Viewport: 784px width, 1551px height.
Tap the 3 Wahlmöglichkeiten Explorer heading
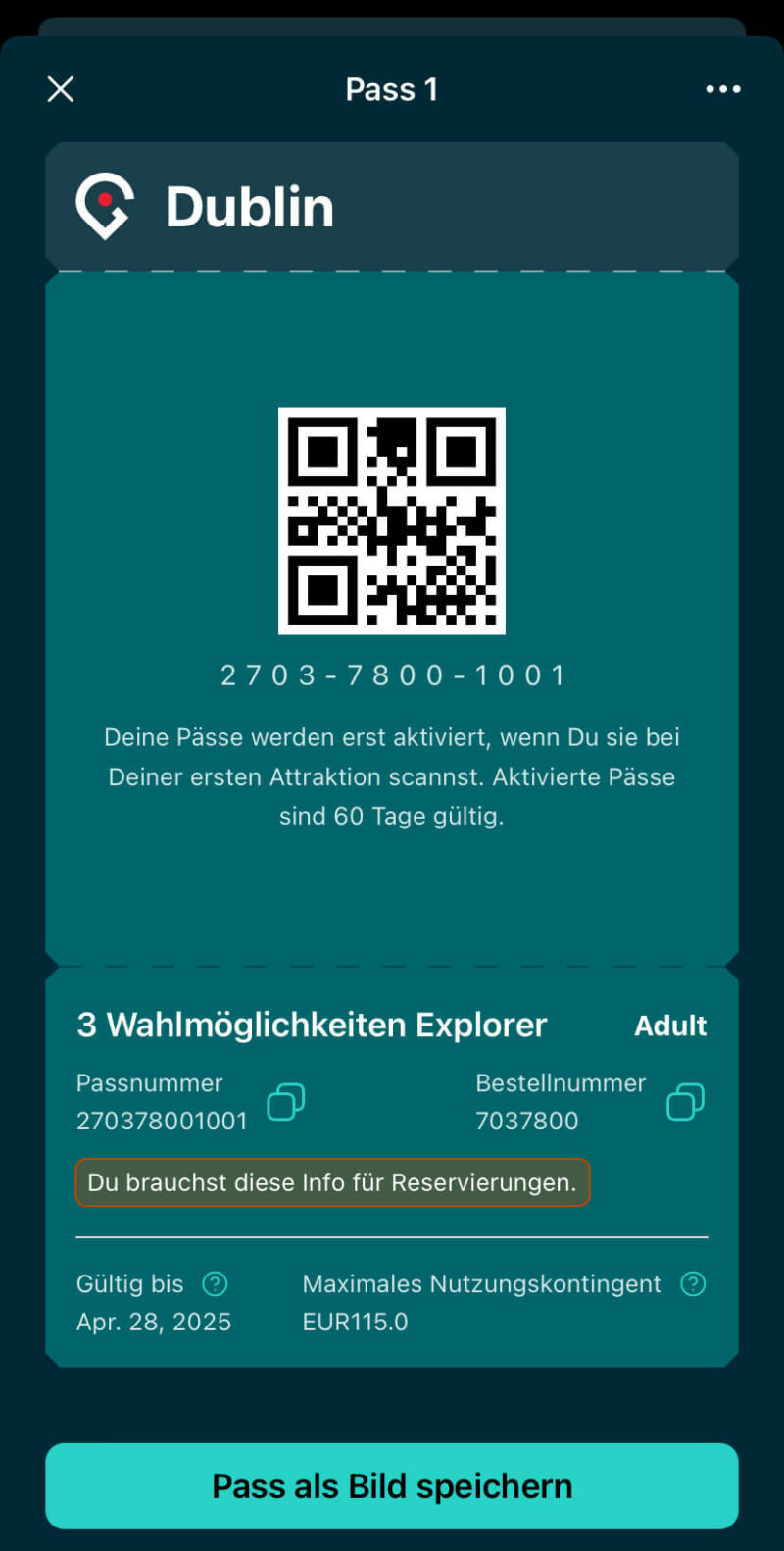pos(312,1025)
